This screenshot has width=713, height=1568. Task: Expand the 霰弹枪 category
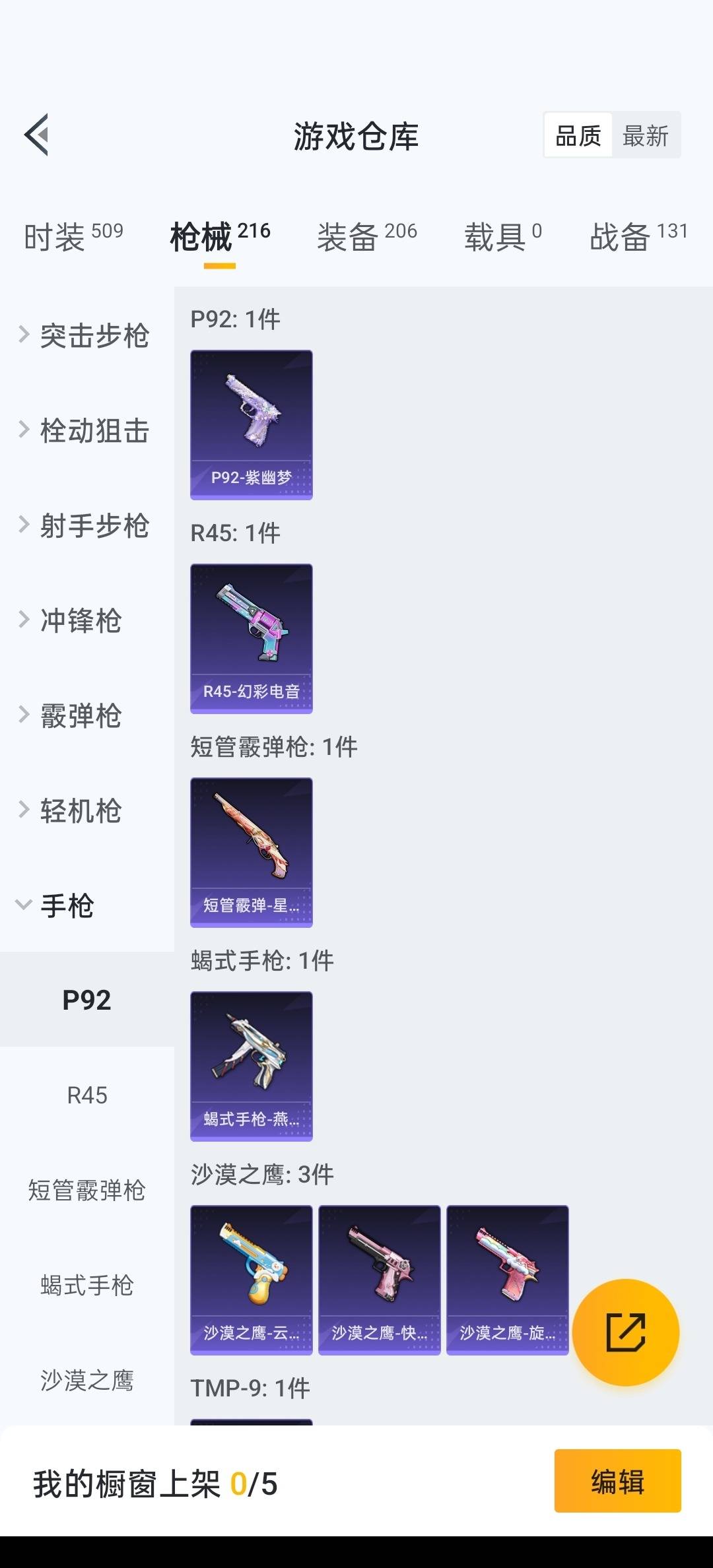[x=73, y=715]
